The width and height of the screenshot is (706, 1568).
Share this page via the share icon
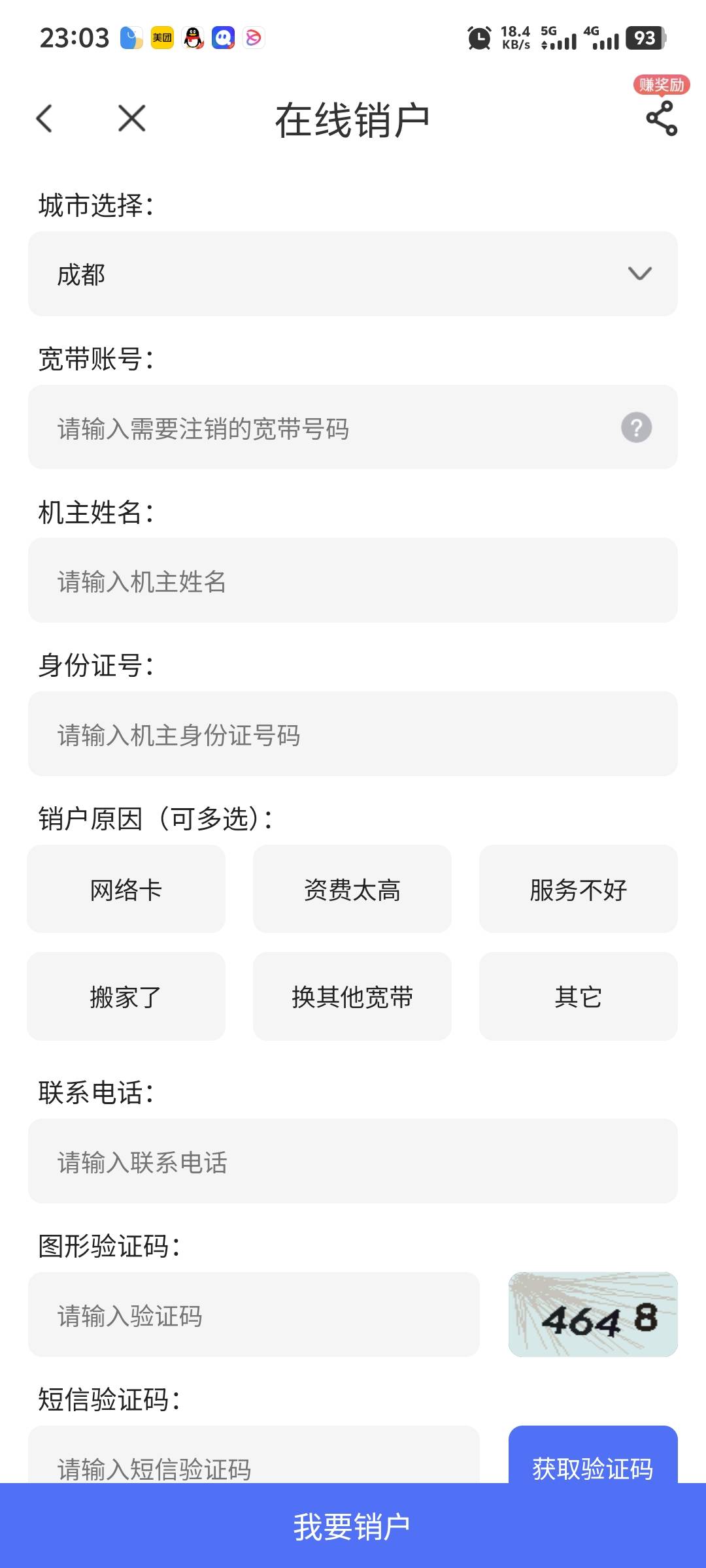tap(662, 118)
